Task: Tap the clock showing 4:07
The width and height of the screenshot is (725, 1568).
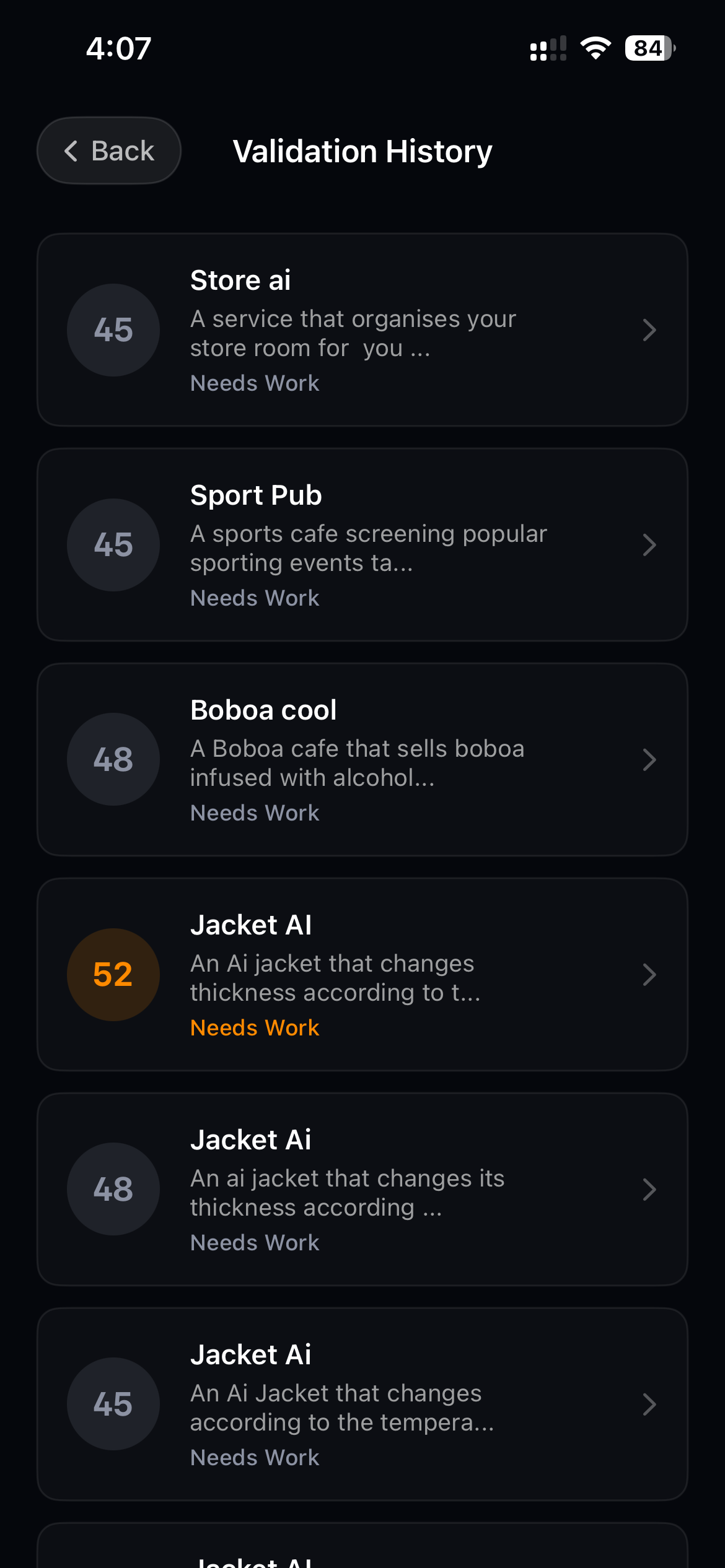Action: [x=118, y=48]
